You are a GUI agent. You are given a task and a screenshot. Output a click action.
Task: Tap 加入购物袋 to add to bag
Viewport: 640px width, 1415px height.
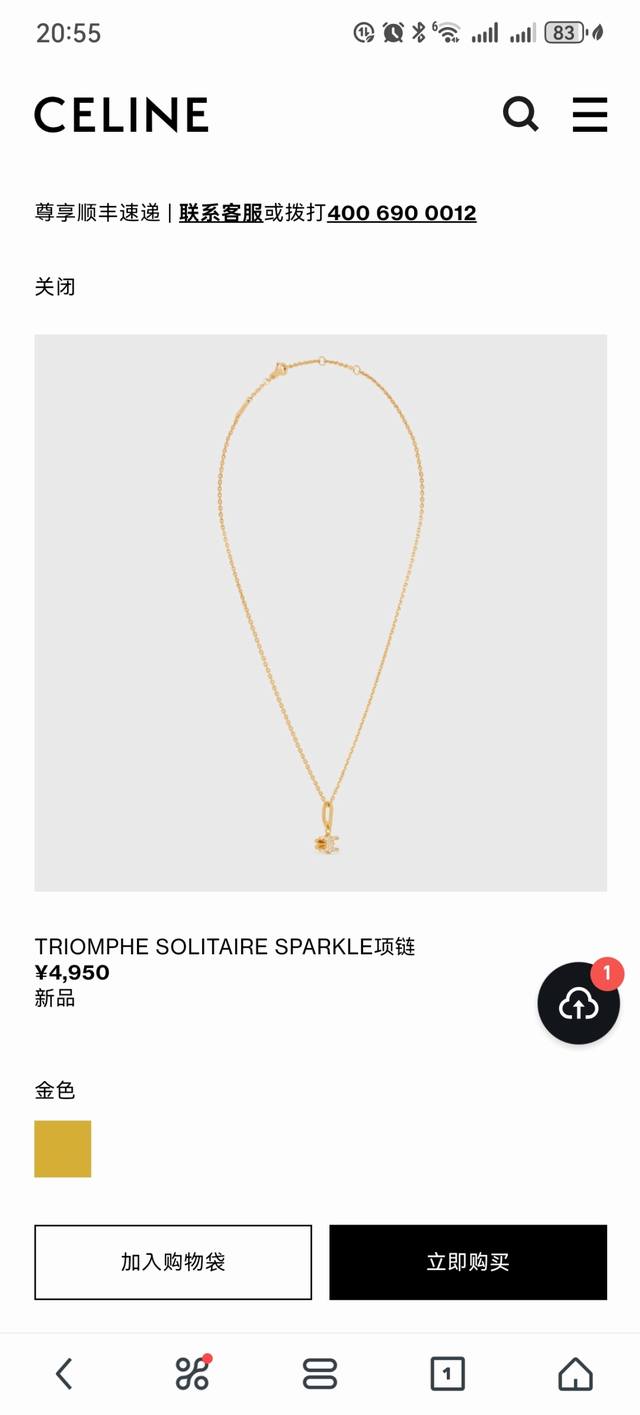tap(173, 1262)
